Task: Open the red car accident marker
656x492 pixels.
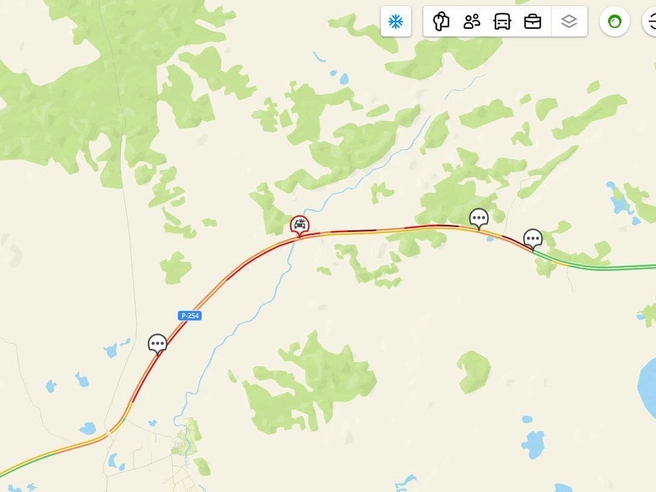Action: click(299, 224)
